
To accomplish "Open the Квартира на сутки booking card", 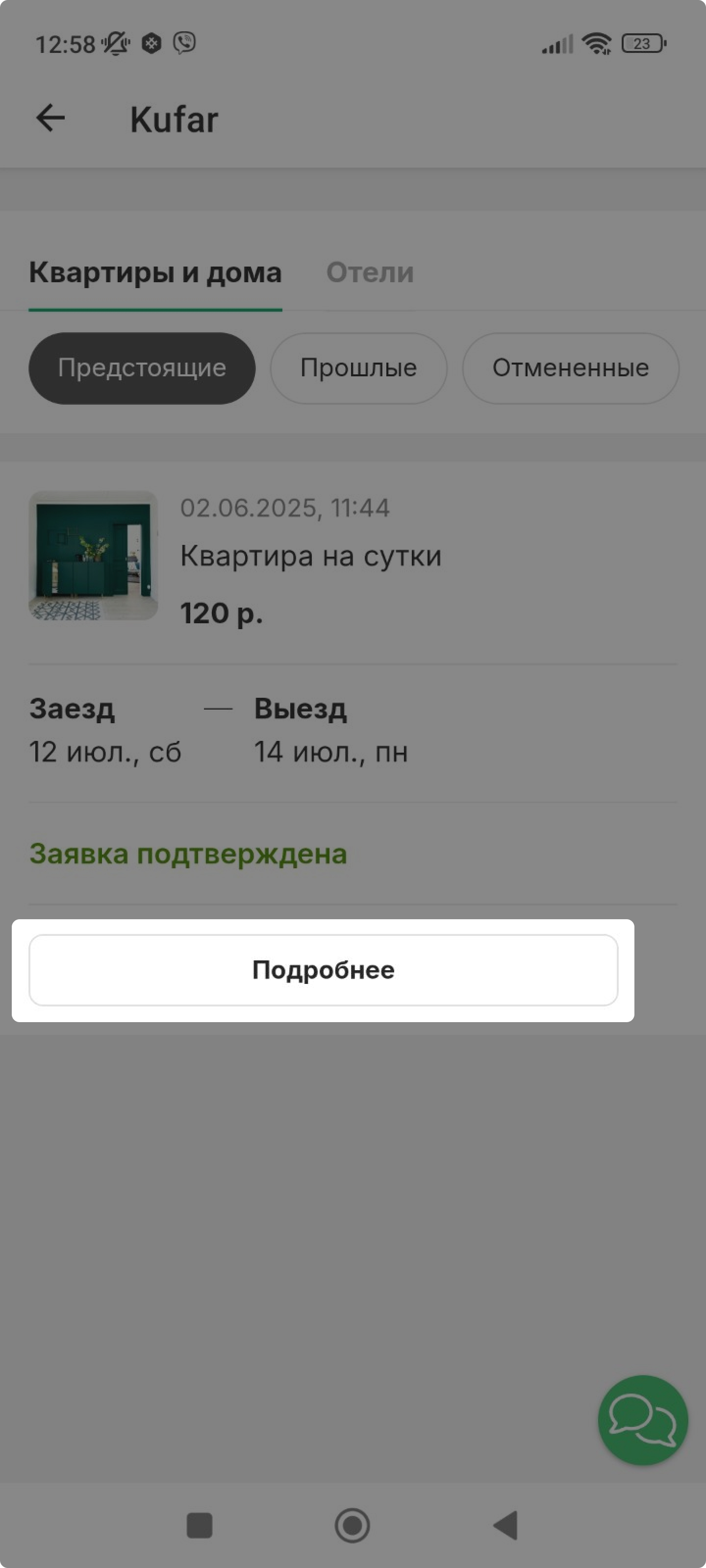I will pyautogui.click(x=311, y=556).
